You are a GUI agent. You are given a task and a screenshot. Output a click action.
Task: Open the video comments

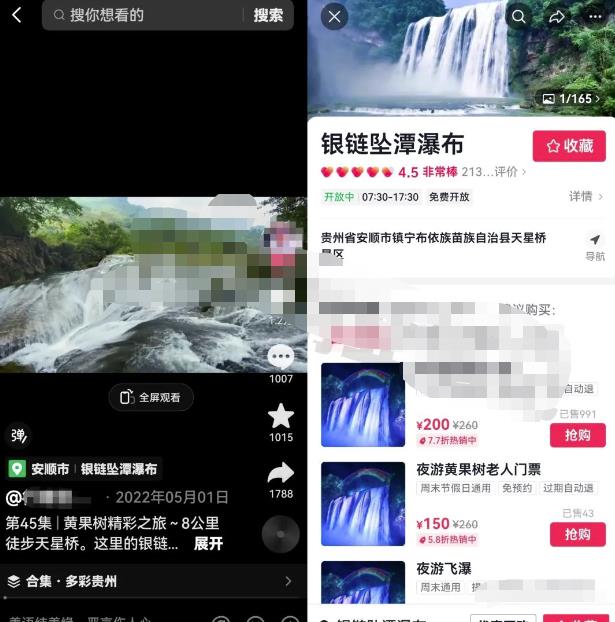(281, 357)
